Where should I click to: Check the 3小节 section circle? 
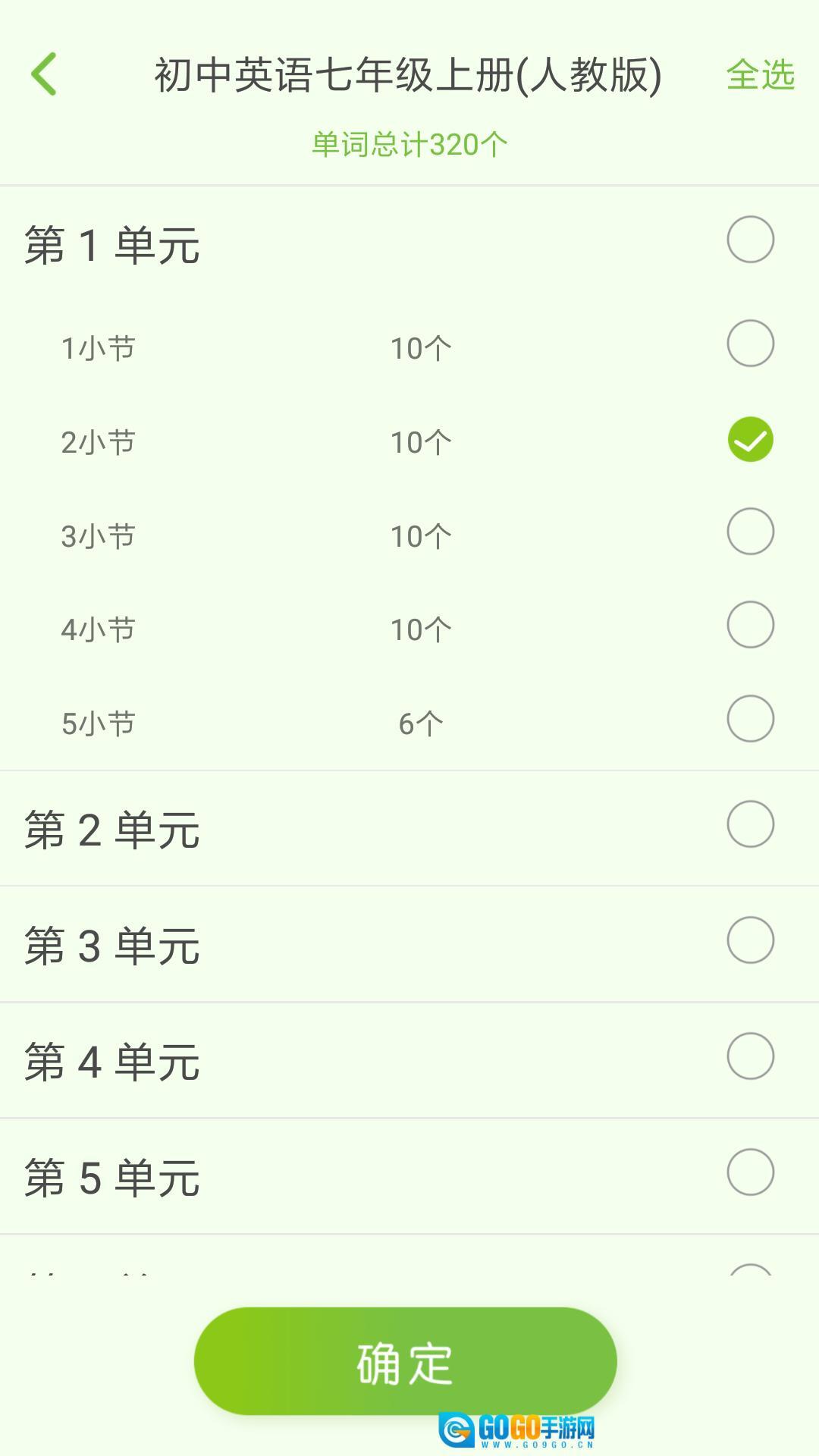click(750, 532)
